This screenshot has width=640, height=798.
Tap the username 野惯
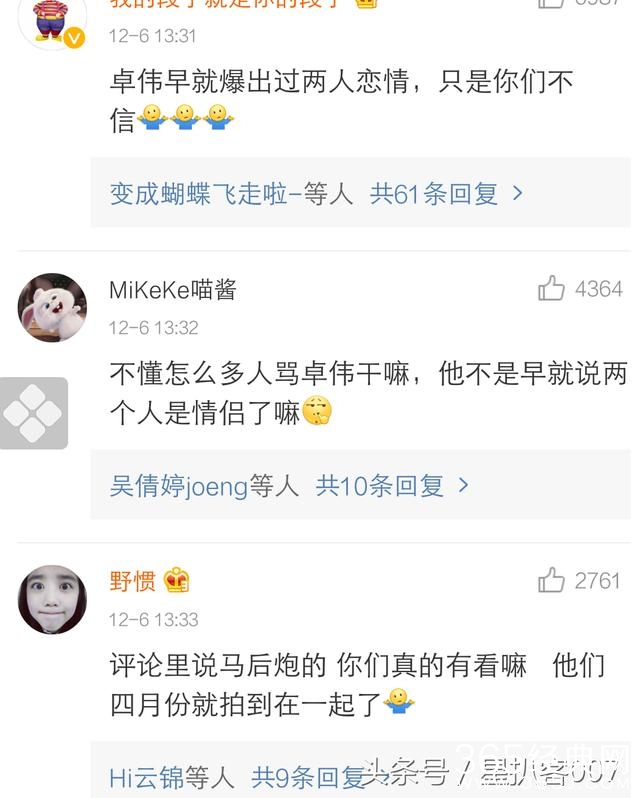[x=132, y=580]
